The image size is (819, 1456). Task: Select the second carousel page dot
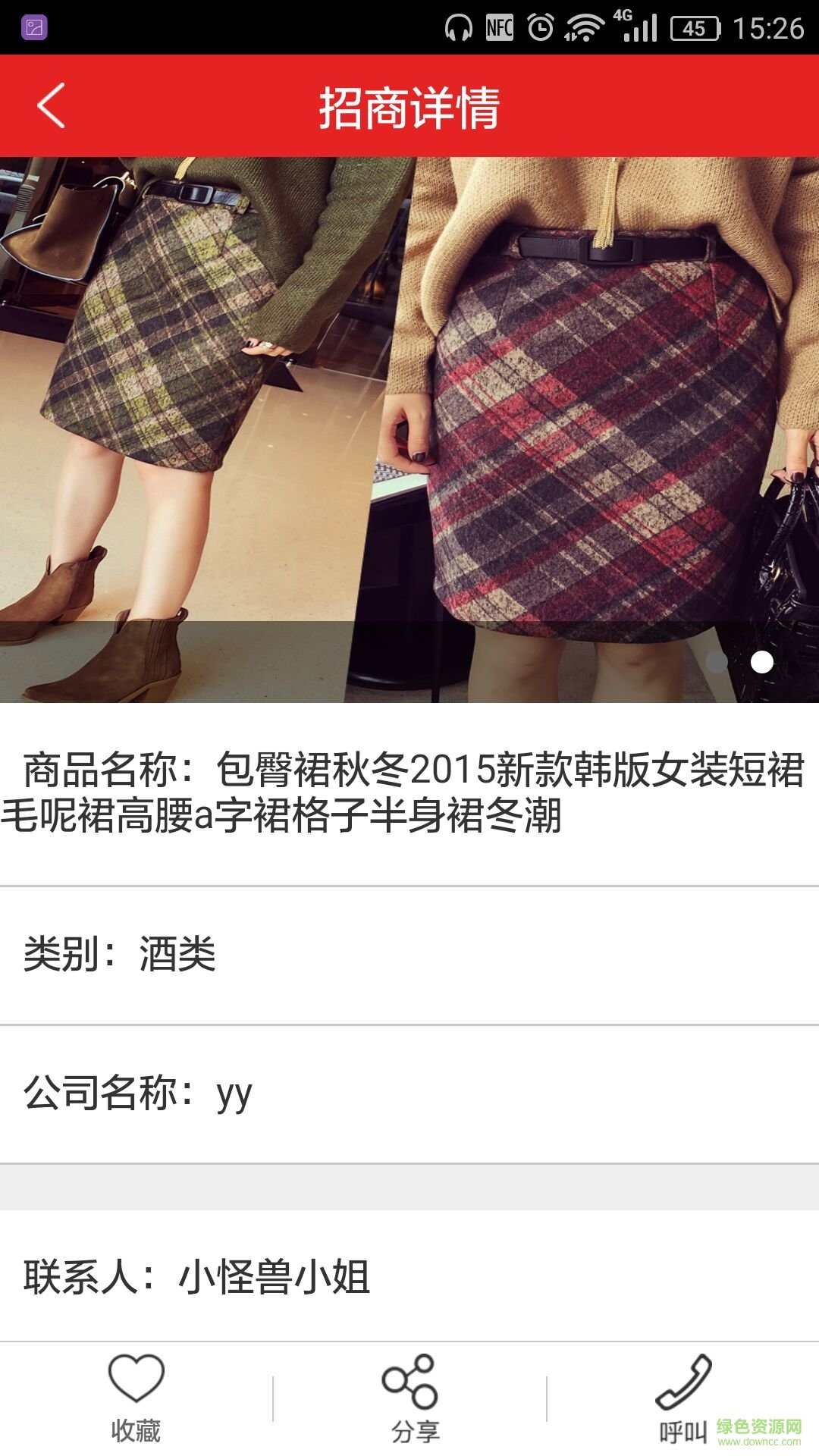[761, 662]
